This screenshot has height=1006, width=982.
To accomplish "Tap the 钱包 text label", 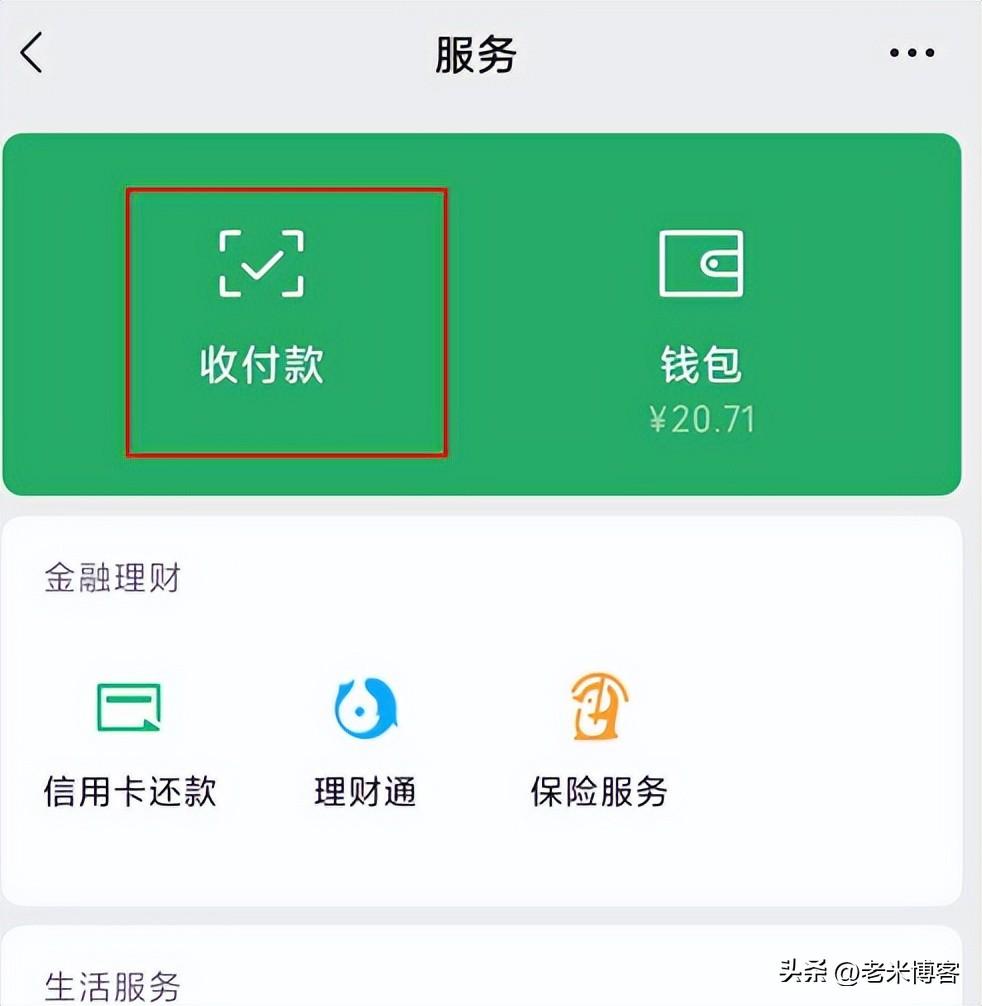I will 701,365.
